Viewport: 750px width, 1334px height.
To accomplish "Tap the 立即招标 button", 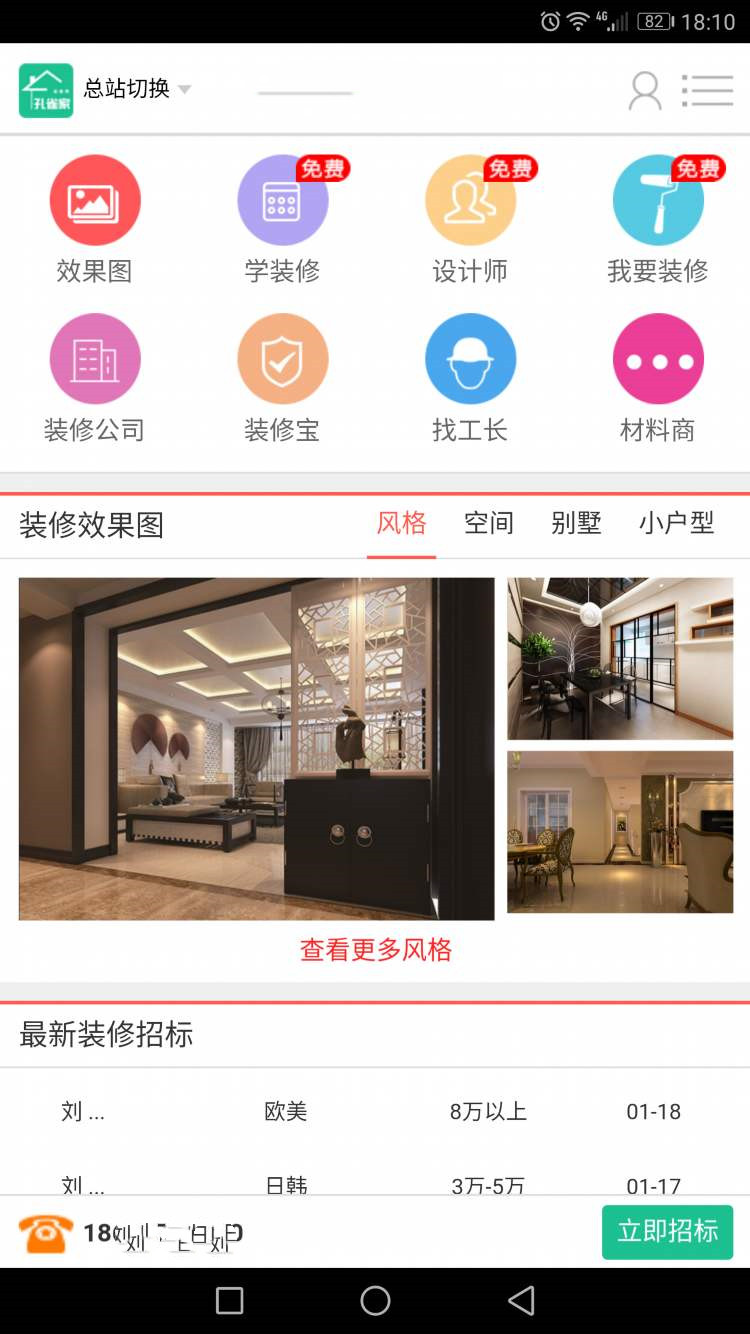I will [667, 1231].
